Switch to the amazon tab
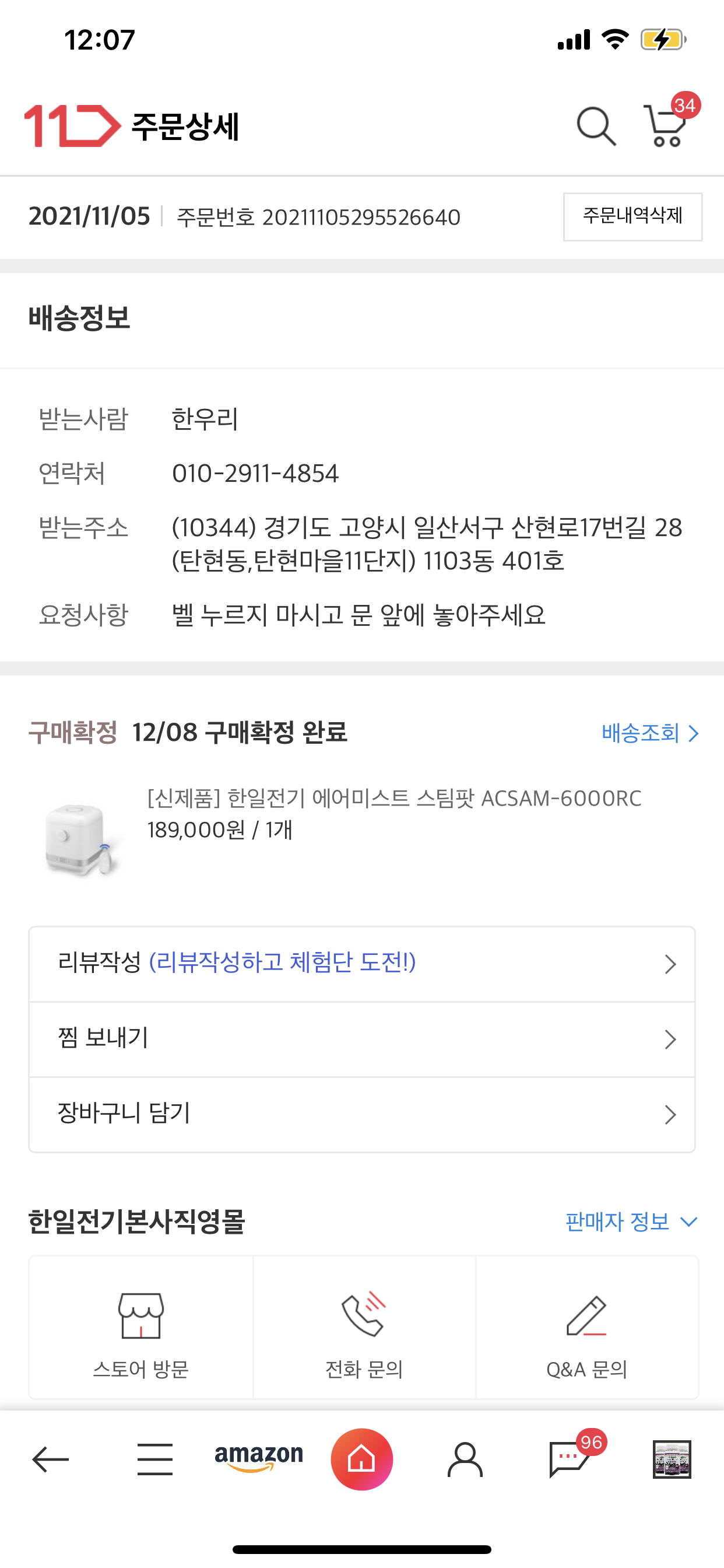 pyautogui.click(x=259, y=1457)
